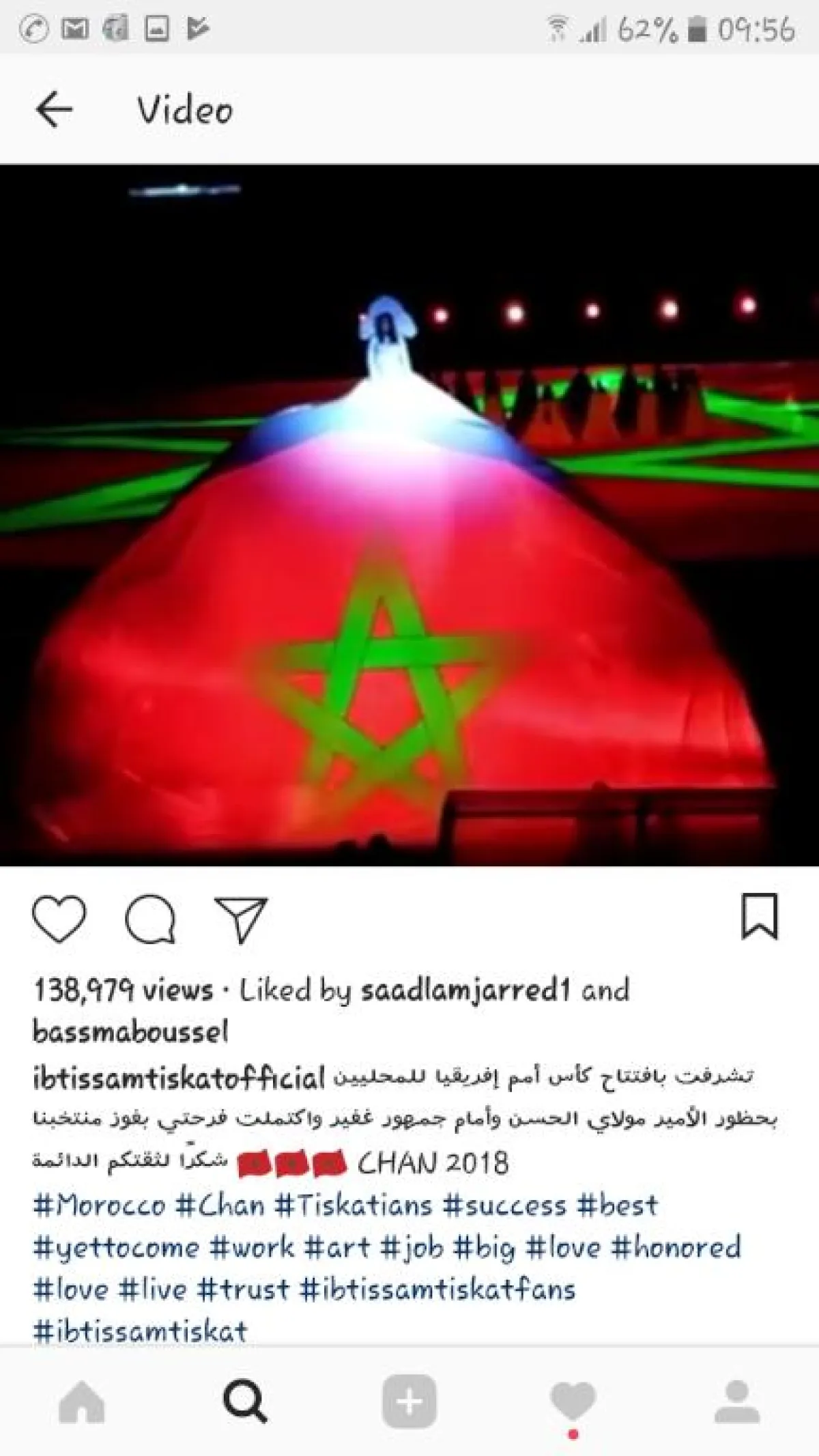Browse the #ibtissamtiskatfans hashtag
Image resolution: width=819 pixels, height=1456 pixels.
pyautogui.click(x=437, y=1289)
